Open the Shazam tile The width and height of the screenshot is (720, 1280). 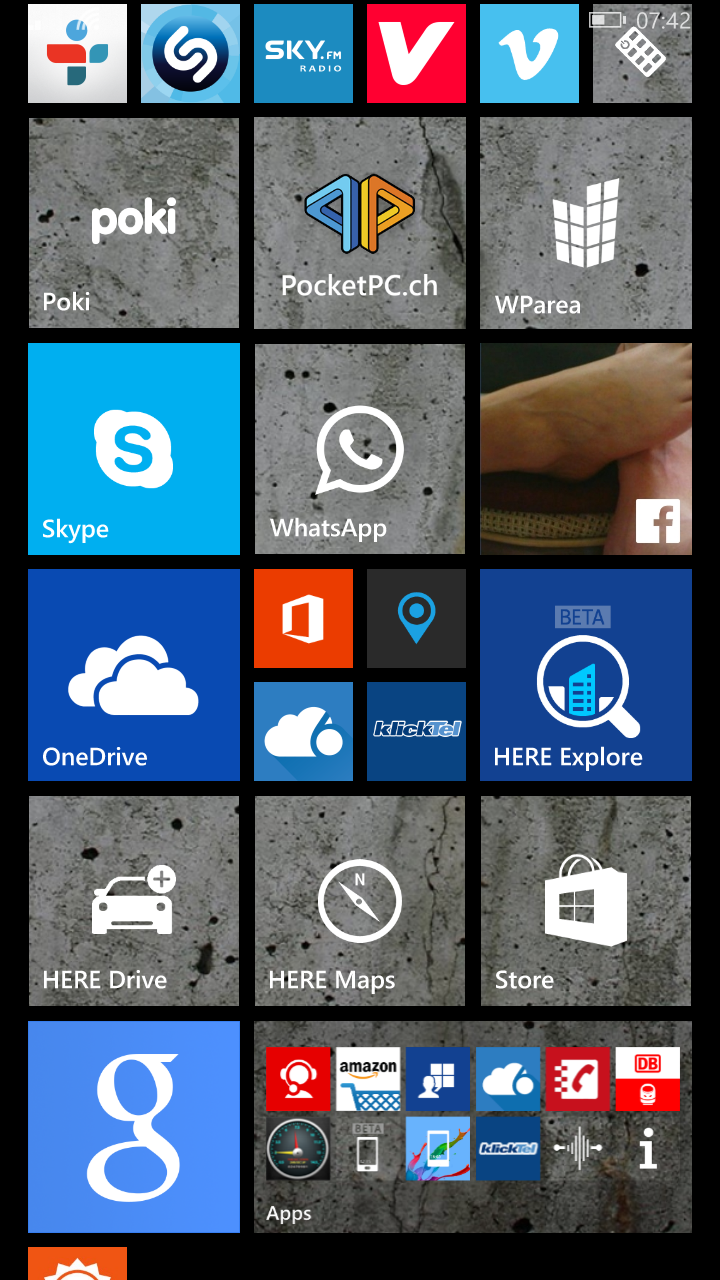pos(190,53)
